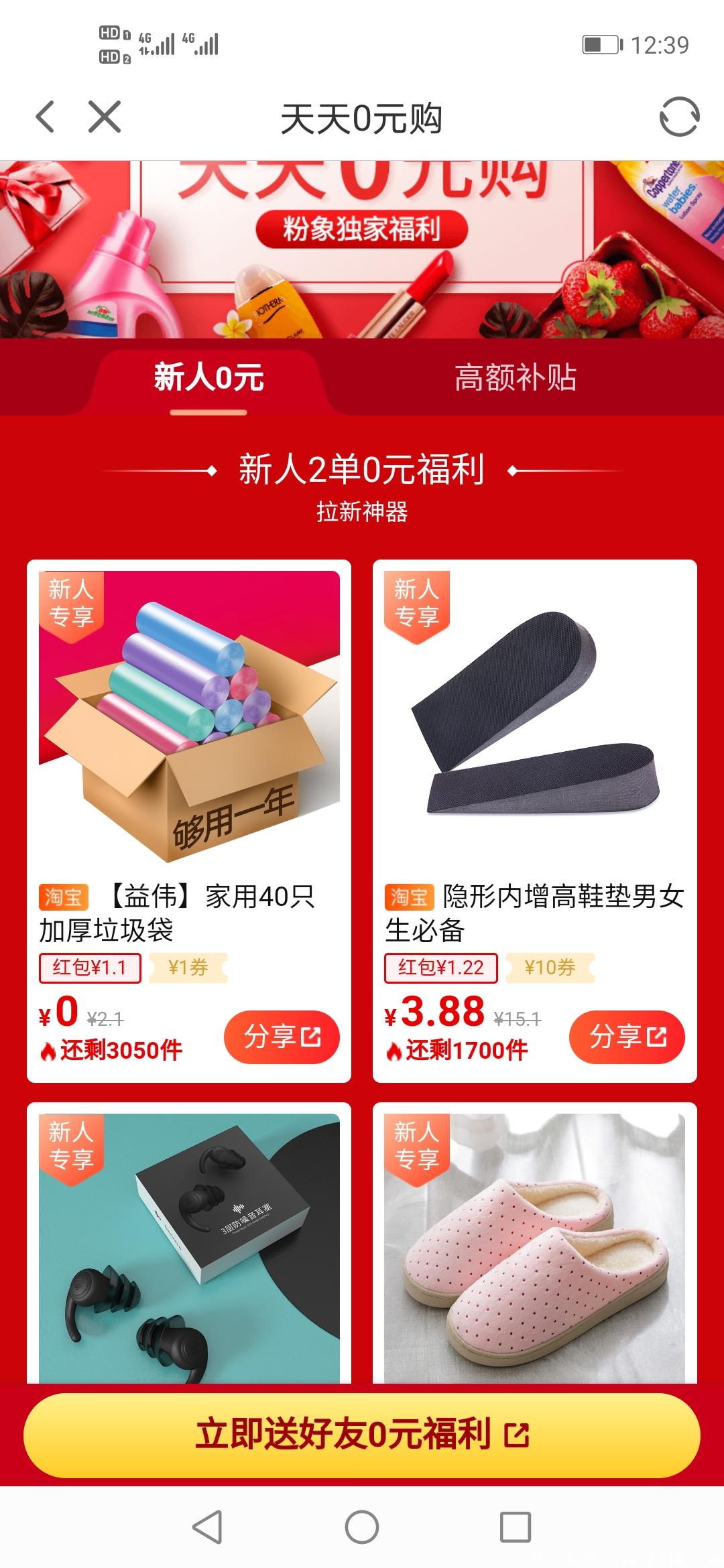Tap 立即送好友0元福利 button
Screen dimensions: 724x1568
coord(362,1435)
